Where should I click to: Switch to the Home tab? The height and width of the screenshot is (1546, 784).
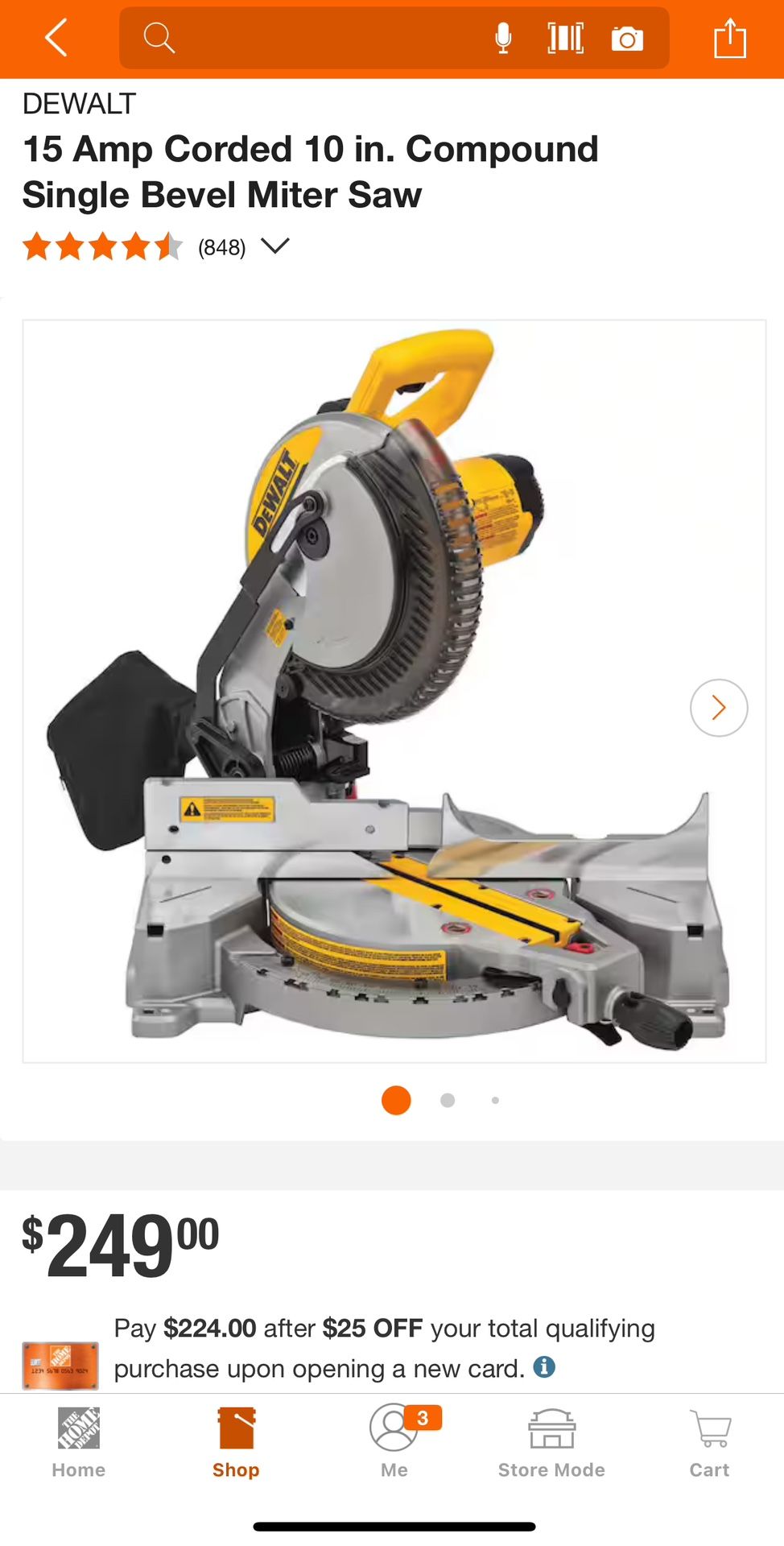coord(79,1442)
